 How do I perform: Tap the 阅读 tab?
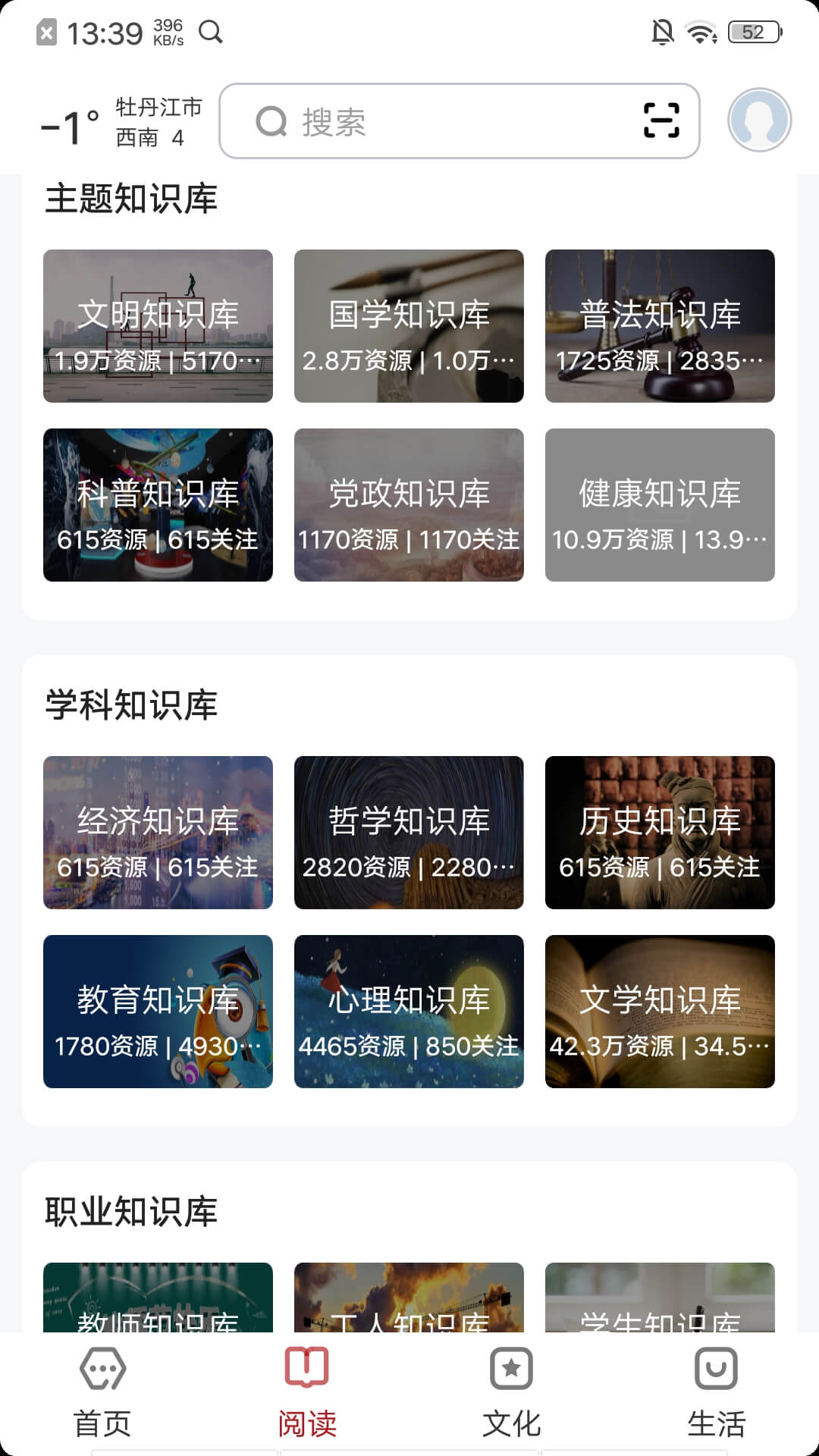point(307,1392)
